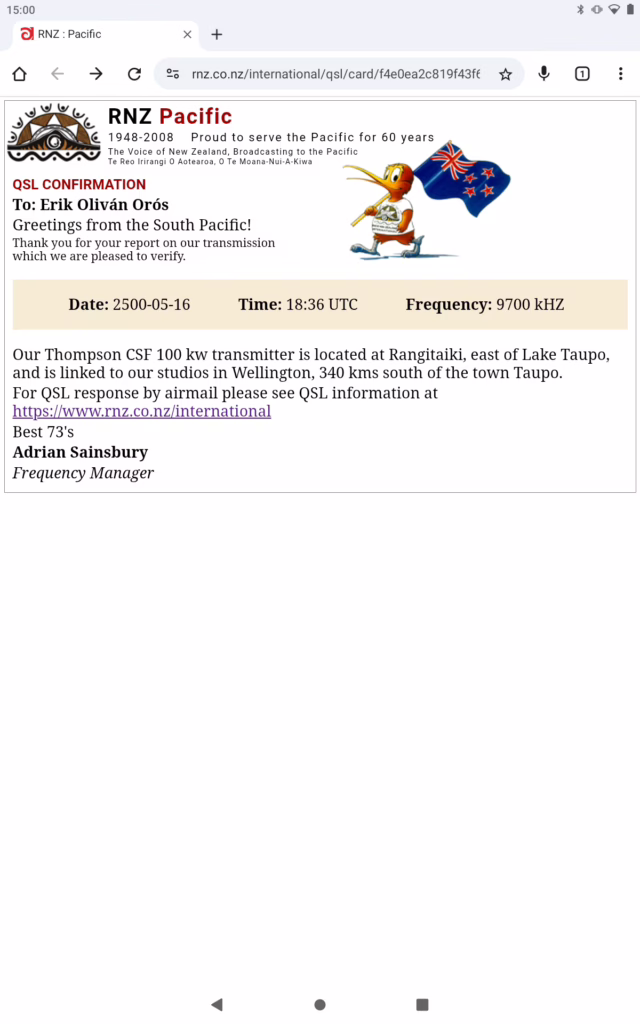This screenshot has height=1024, width=640.
Task: Open a new browser tab
Action: pyautogui.click(x=217, y=35)
